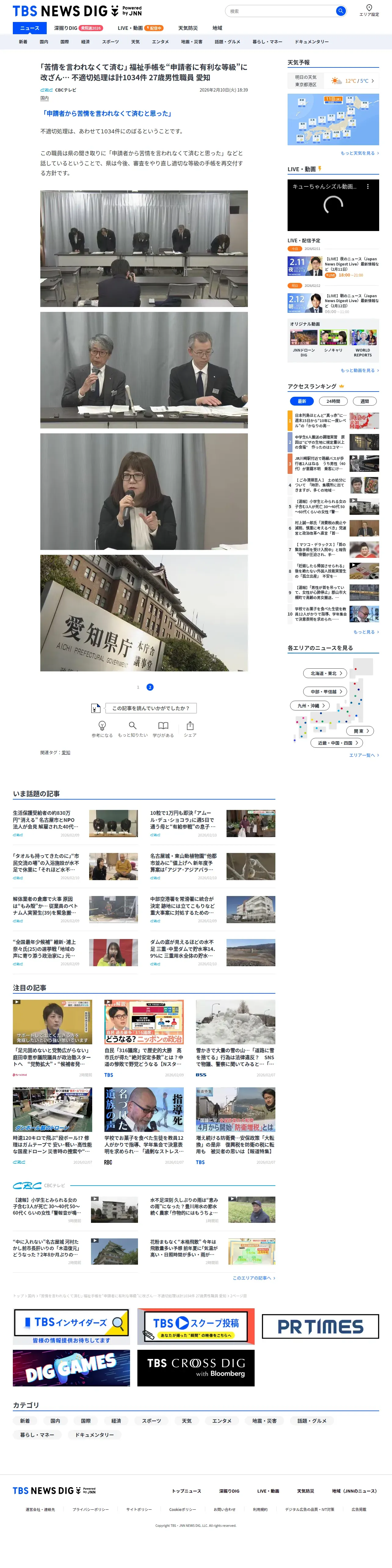This screenshot has height=1568, width=392.
Task: Select the 天気防災 tab
Action: (187, 28)
